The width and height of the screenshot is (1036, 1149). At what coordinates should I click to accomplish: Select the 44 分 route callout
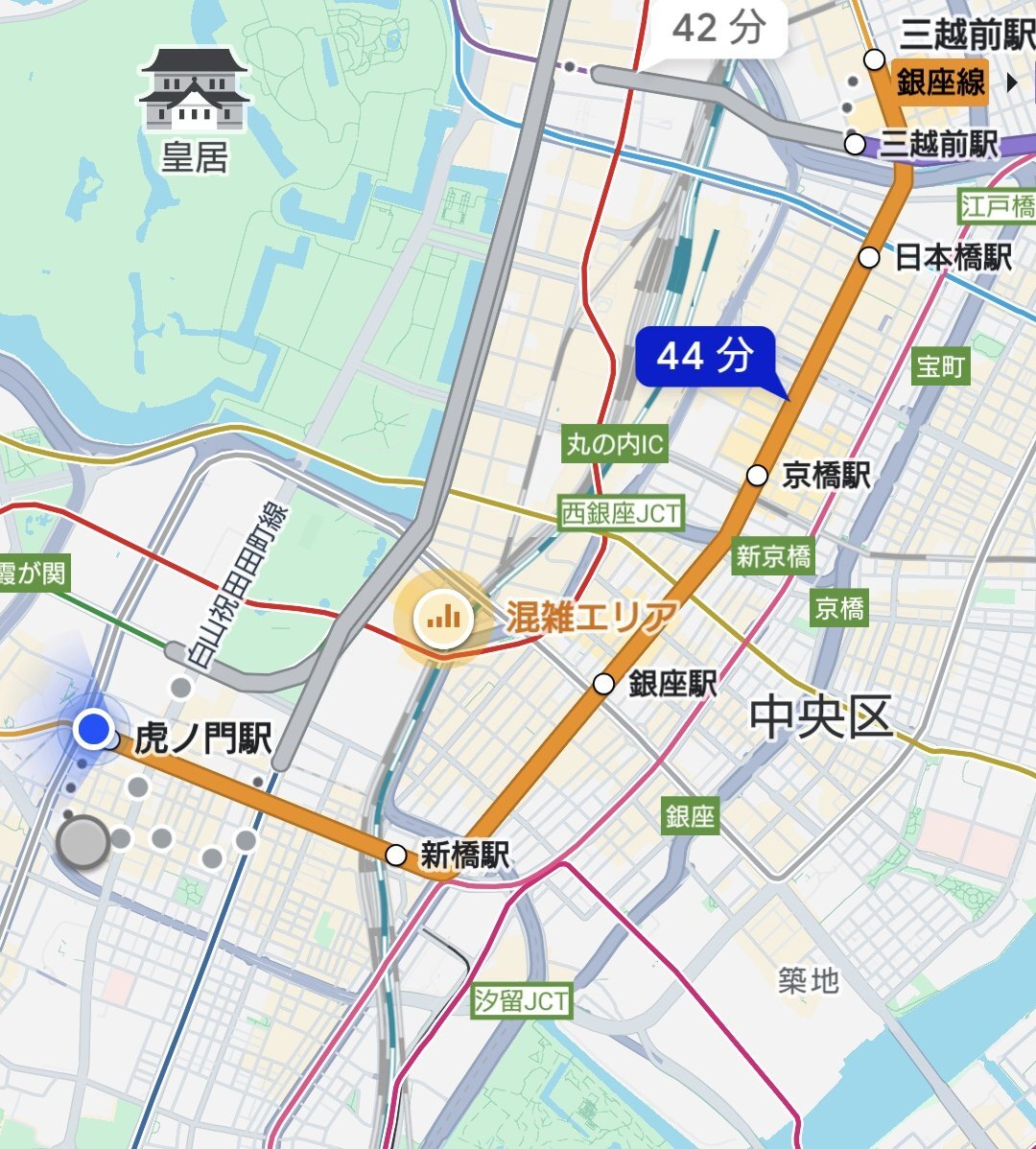pyautogui.click(x=705, y=357)
